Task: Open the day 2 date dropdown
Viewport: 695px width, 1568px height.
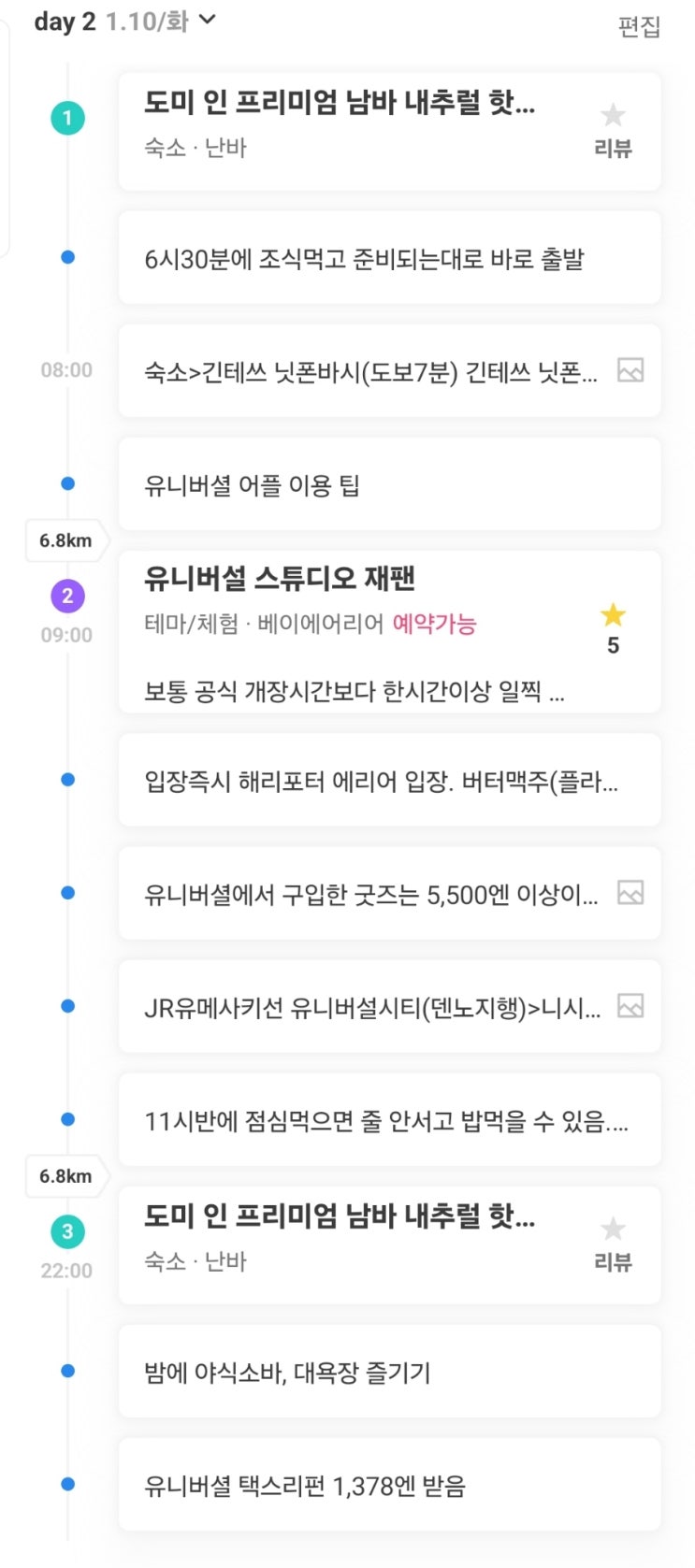Action: [x=207, y=20]
